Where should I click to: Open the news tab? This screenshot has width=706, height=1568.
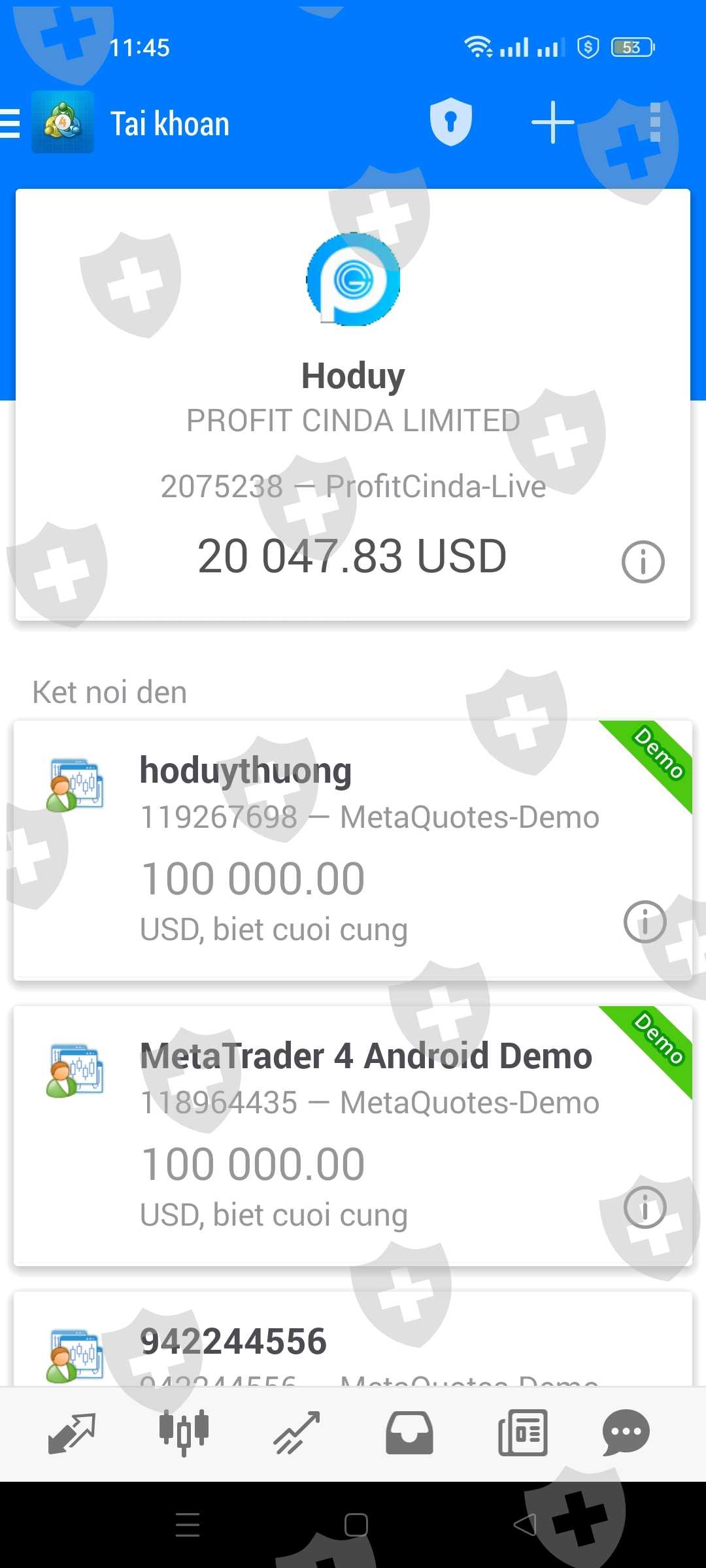[522, 1433]
